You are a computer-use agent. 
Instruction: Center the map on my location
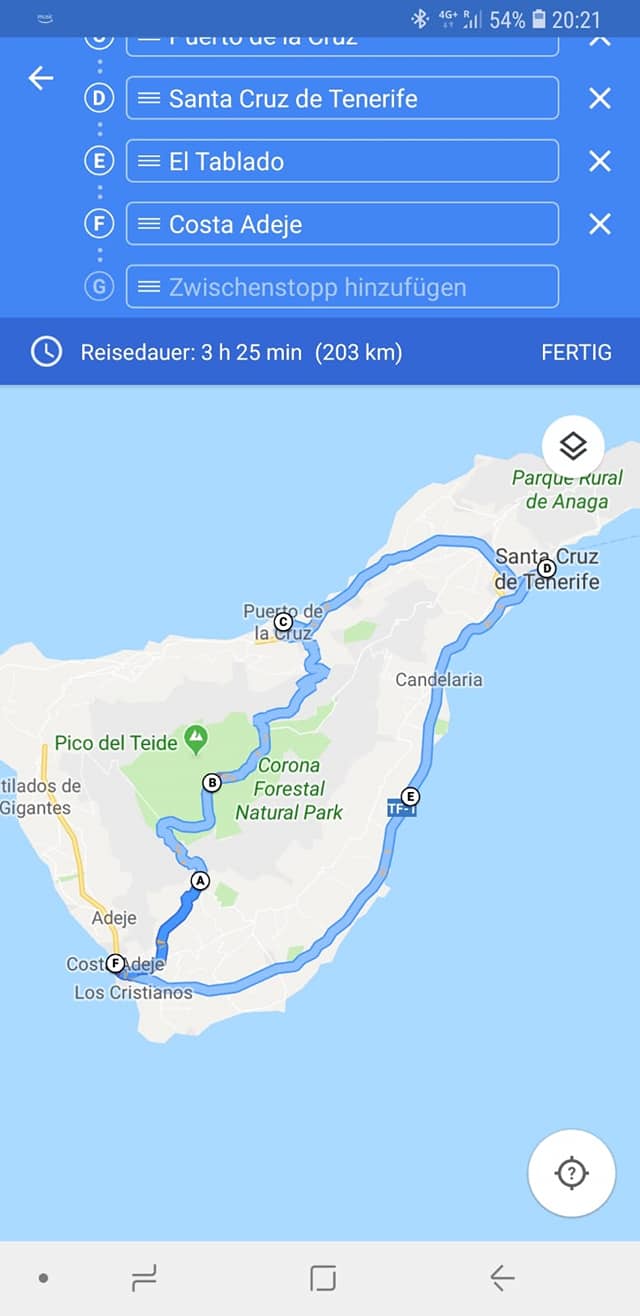(x=571, y=1173)
